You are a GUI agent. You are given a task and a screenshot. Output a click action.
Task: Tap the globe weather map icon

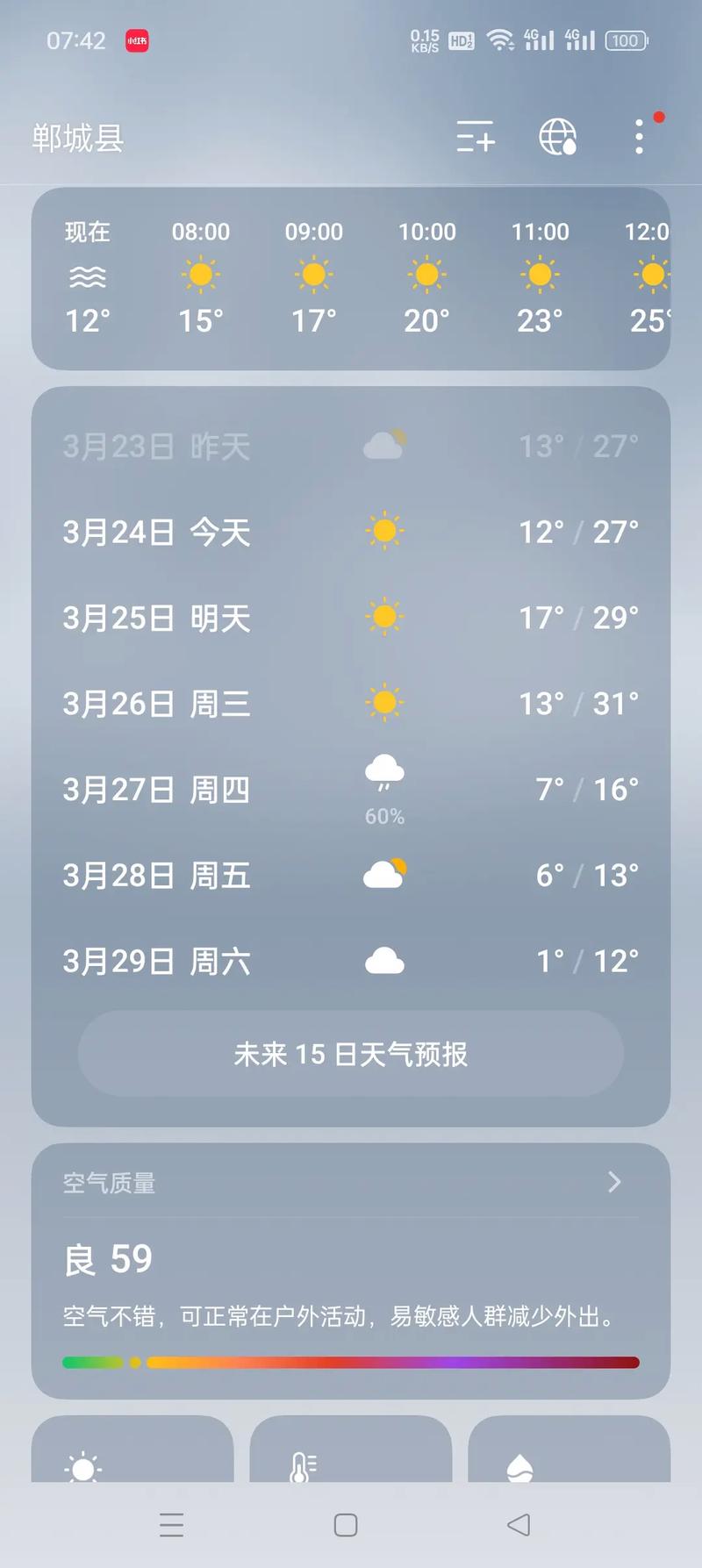click(x=560, y=138)
